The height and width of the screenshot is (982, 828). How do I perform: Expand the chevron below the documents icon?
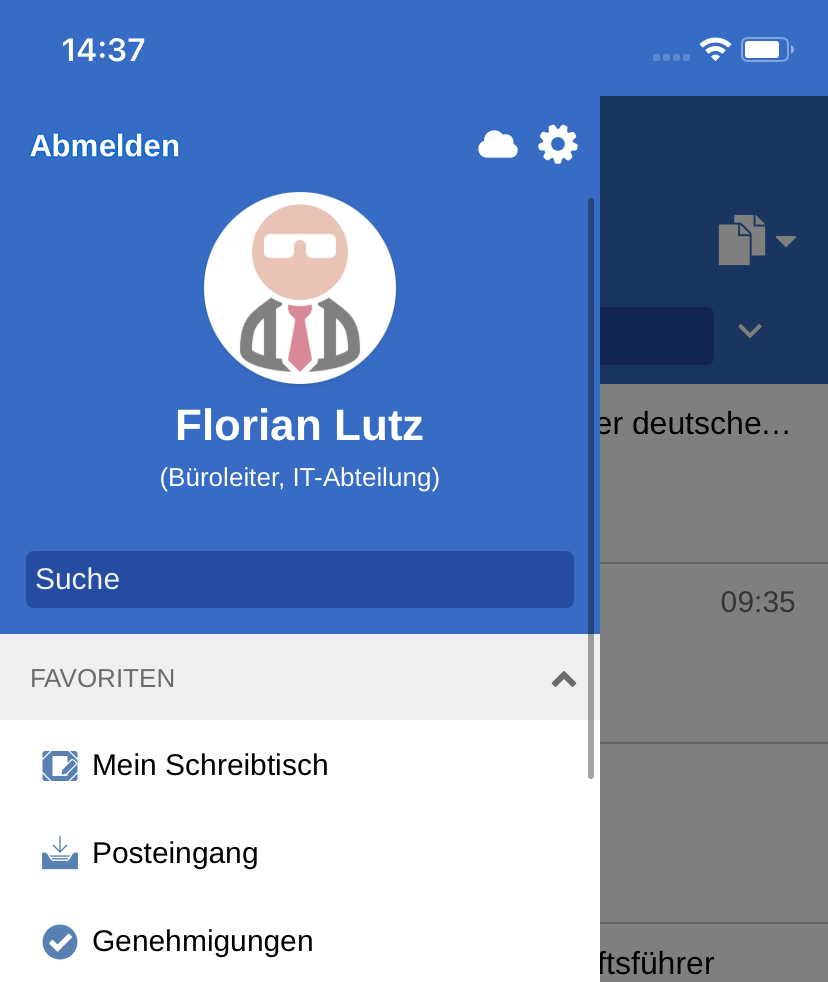pos(750,330)
